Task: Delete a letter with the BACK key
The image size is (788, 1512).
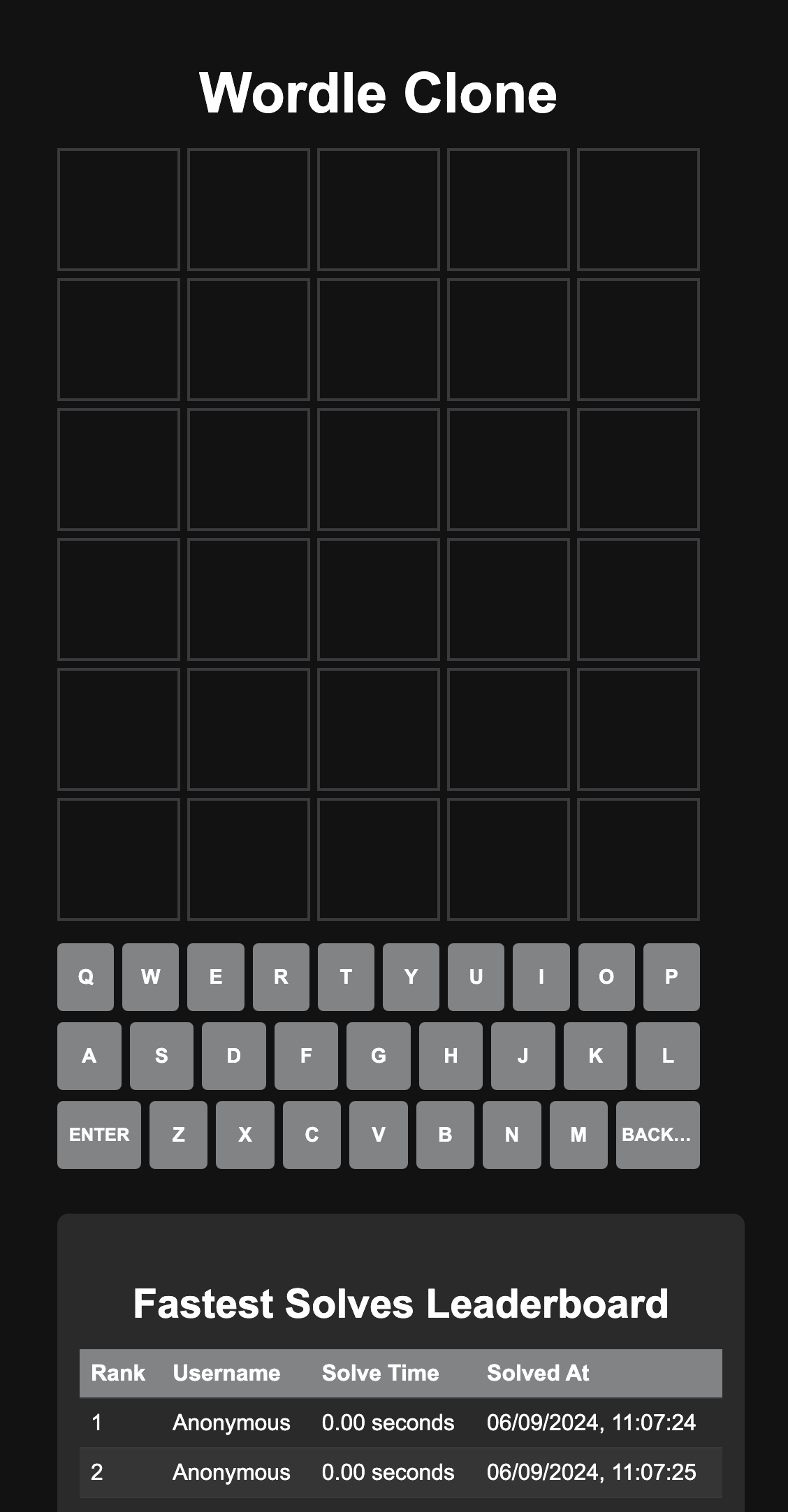Action: click(x=657, y=1135)
